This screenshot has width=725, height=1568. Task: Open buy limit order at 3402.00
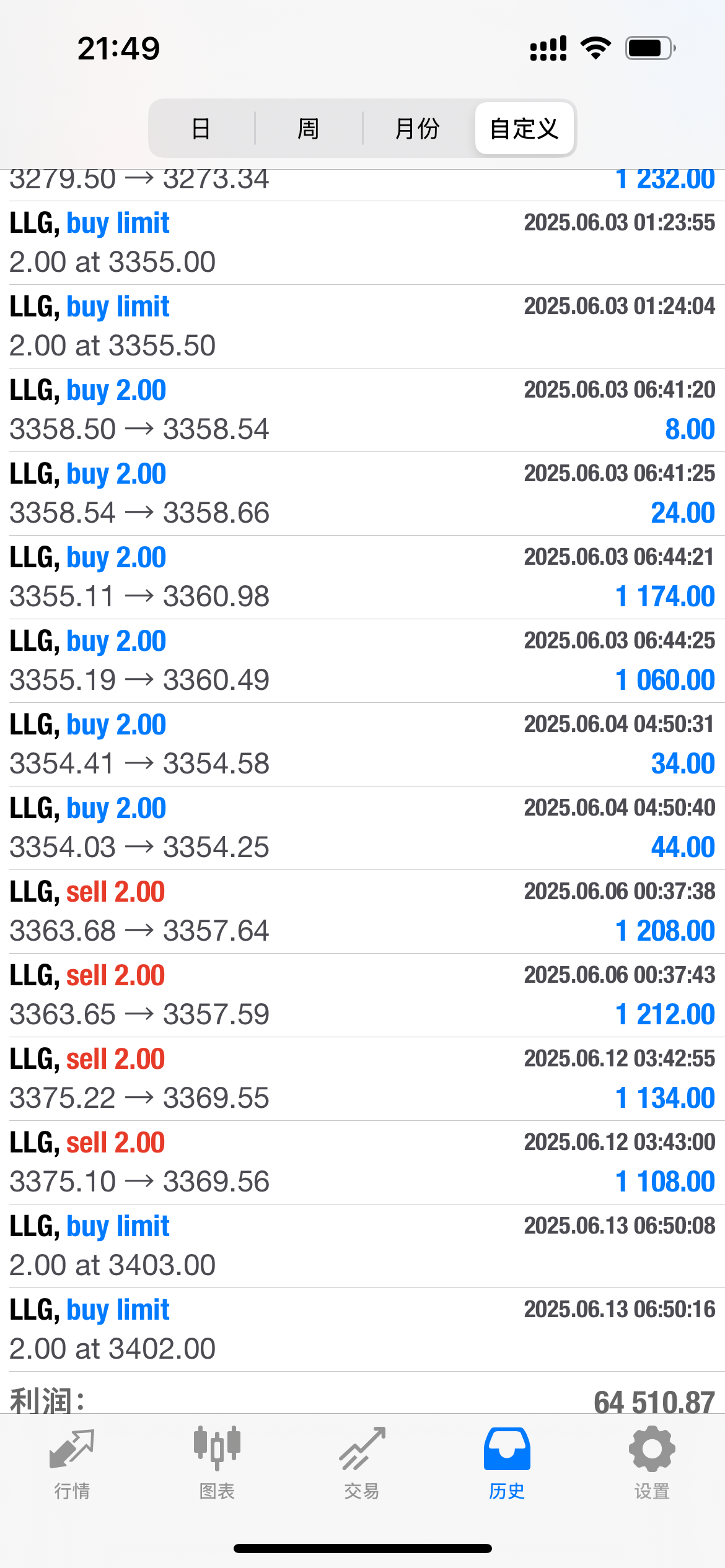point(362,1330)
